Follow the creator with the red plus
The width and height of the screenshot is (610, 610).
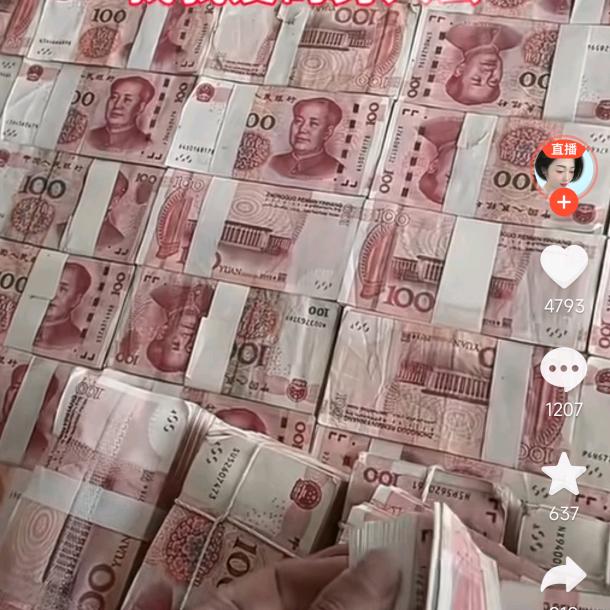click(x=564, y=203)
